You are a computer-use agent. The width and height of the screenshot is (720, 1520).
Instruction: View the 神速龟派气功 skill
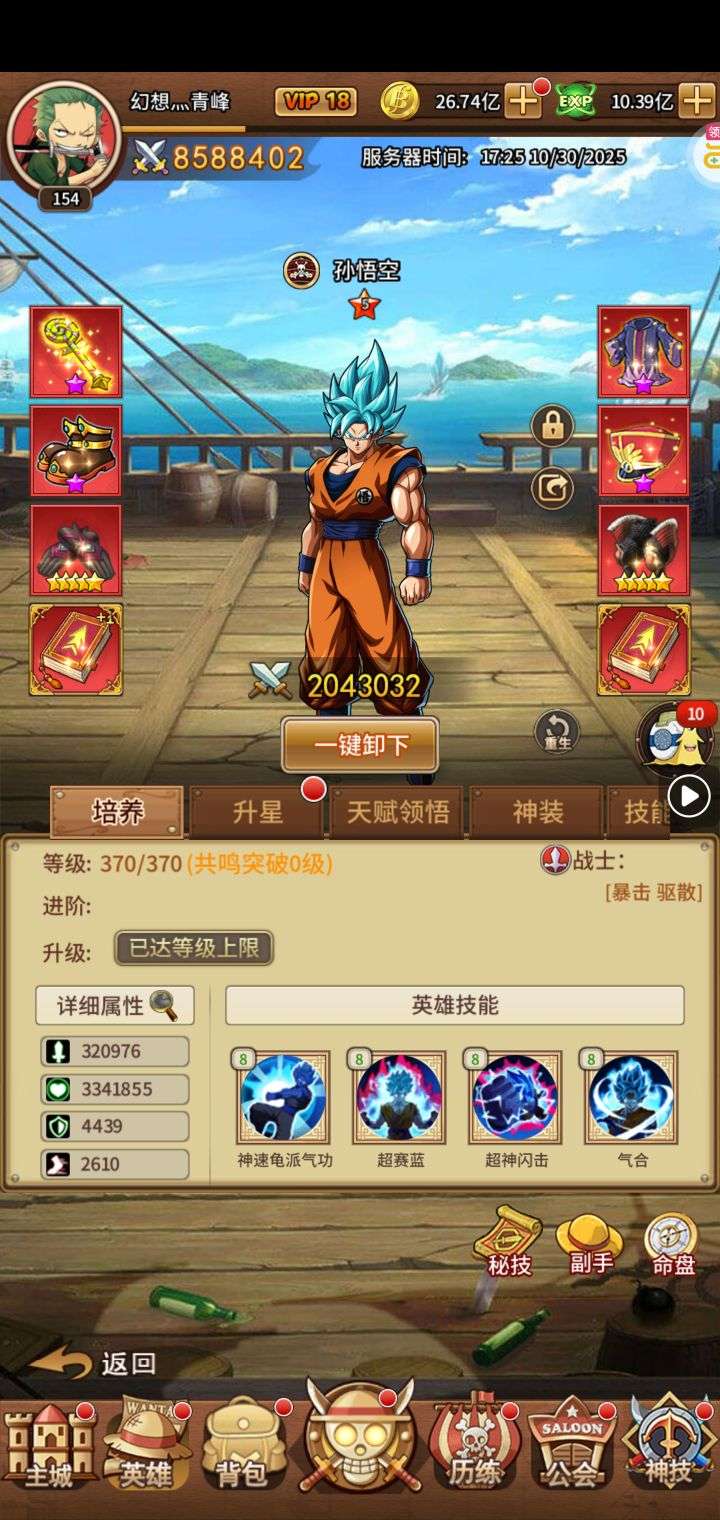[283, 1097]
